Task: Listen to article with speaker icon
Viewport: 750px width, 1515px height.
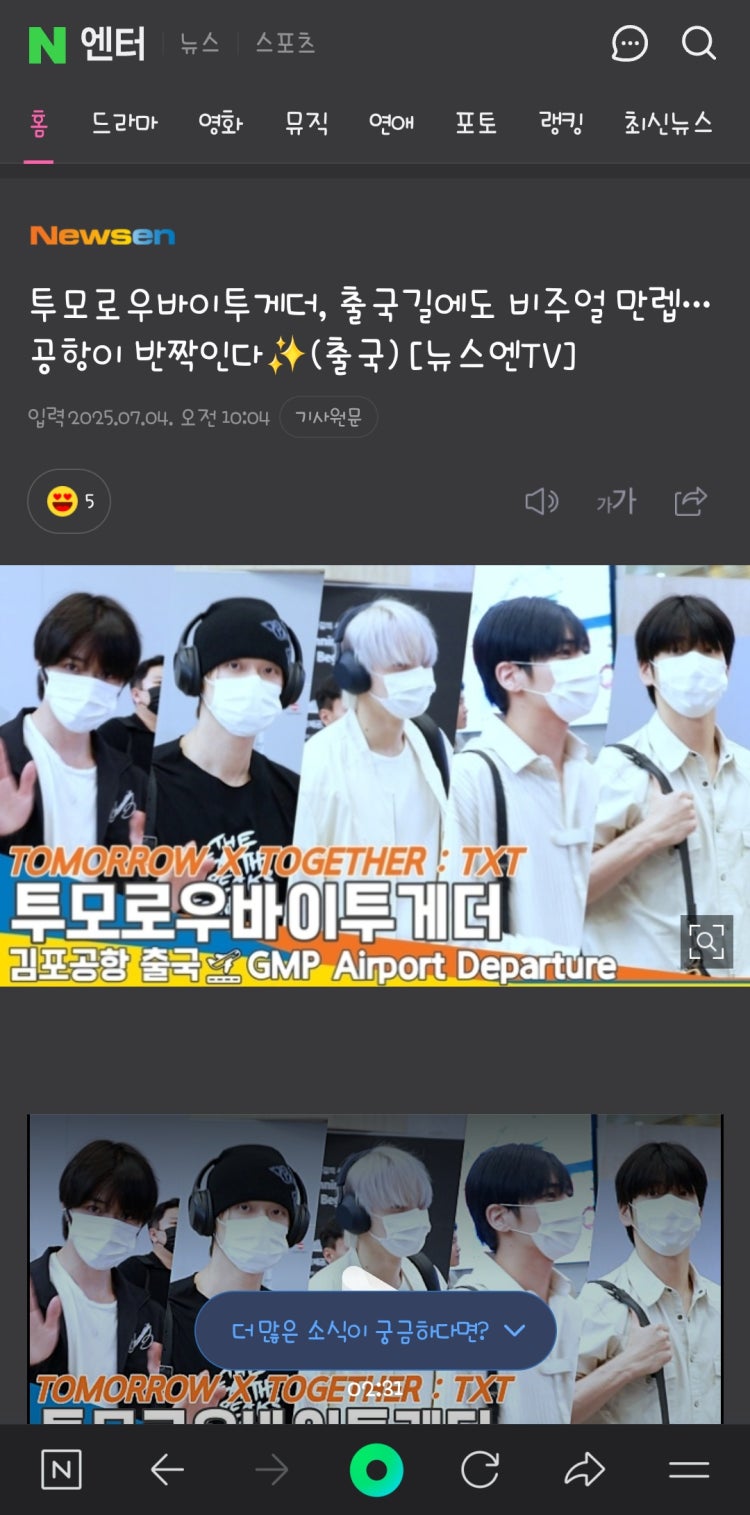Action: pyautogui.click(x=541, y=501)
